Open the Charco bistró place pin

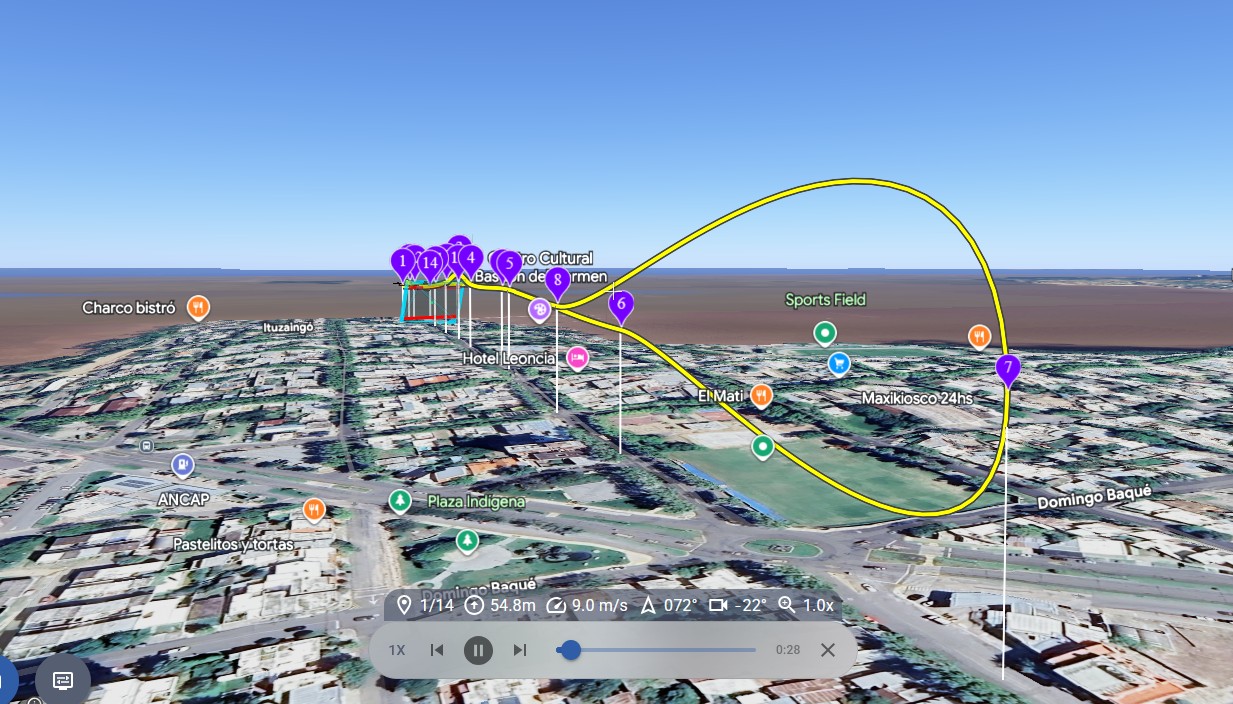tap(198, 307)
